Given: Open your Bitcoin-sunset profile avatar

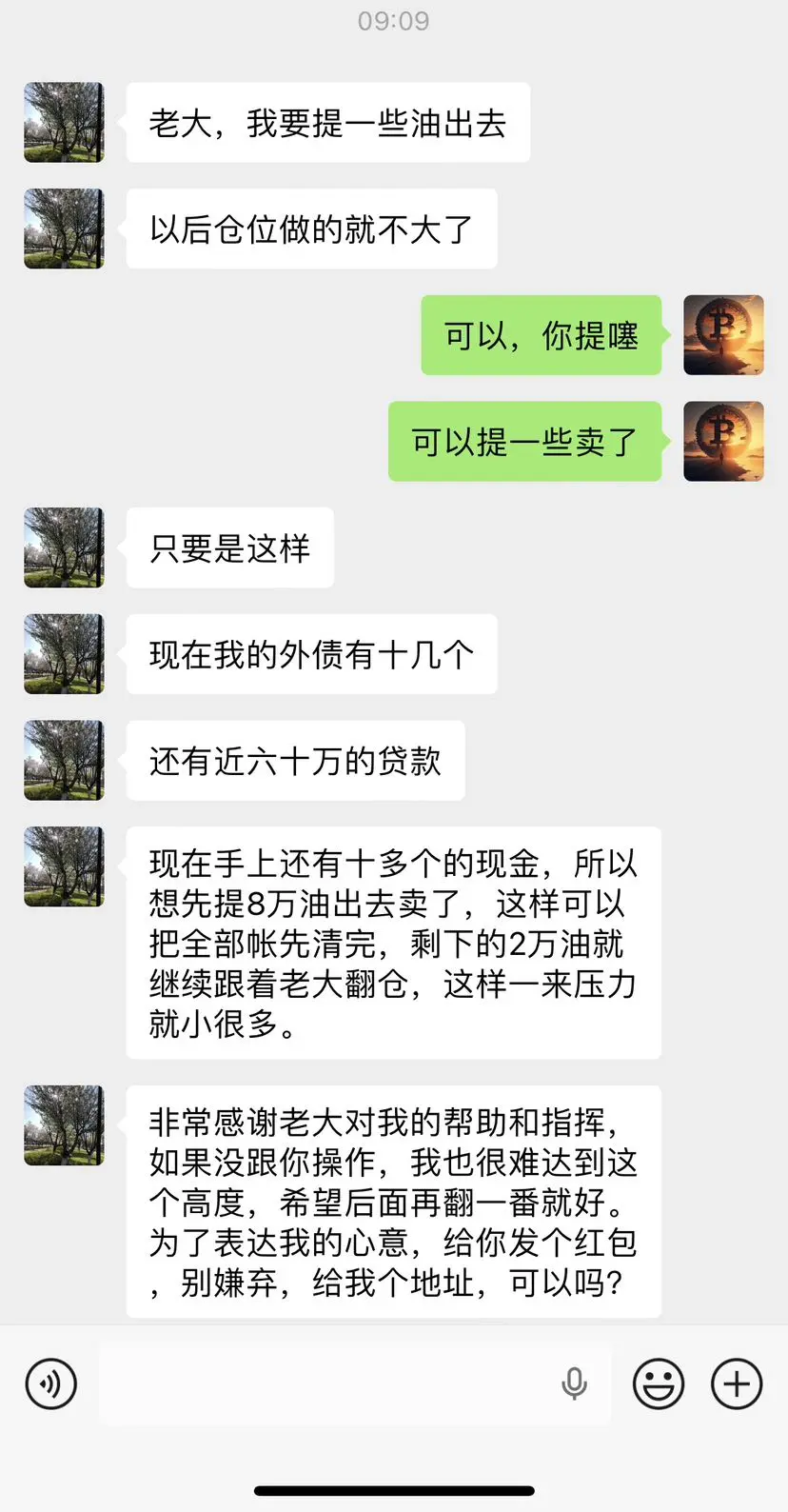Looking at the screenshot, I should pyautogui.click(x=724, y=335).
